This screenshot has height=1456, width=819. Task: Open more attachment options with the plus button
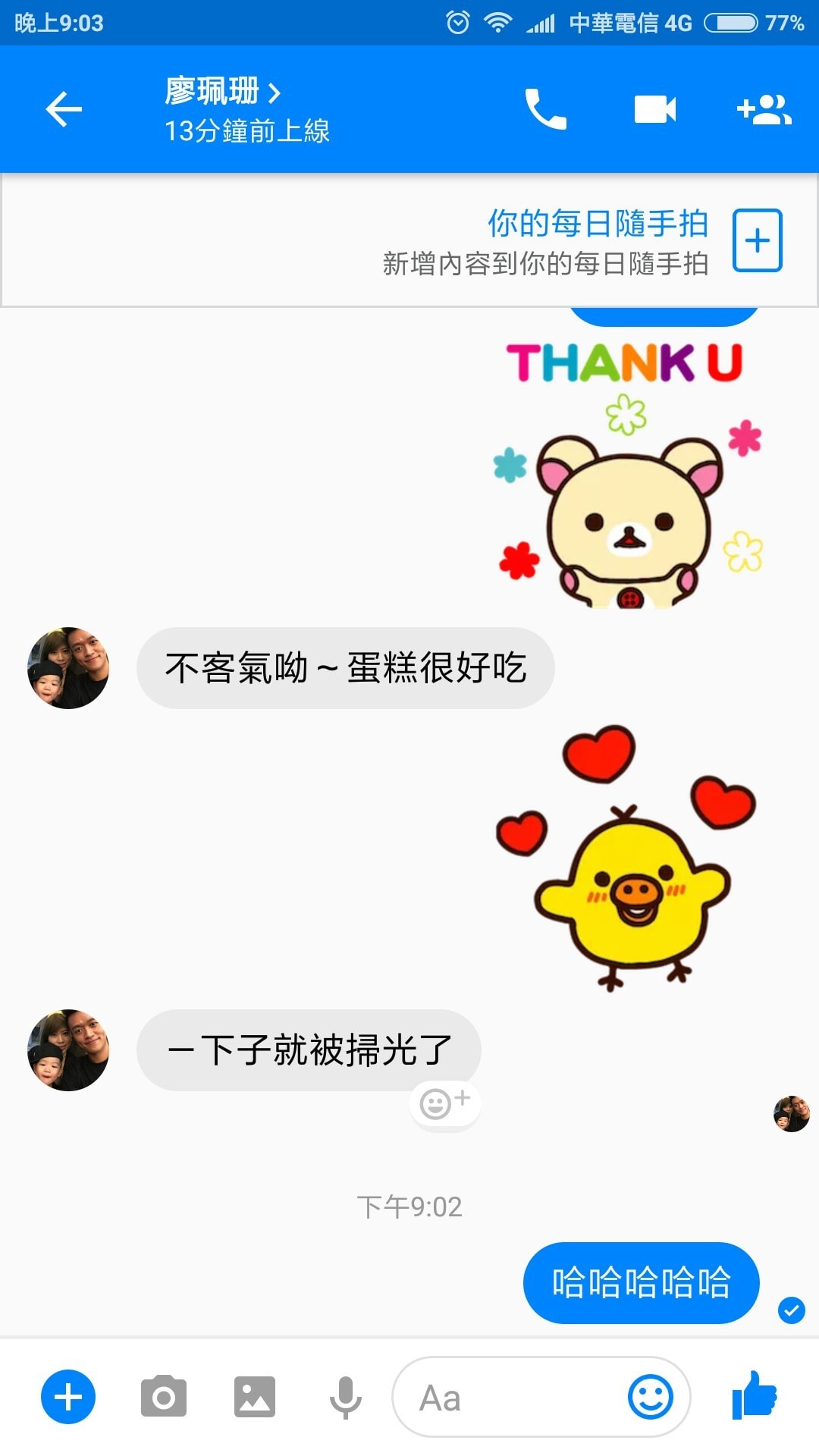pyautogui.click(x=68, y=1397)
